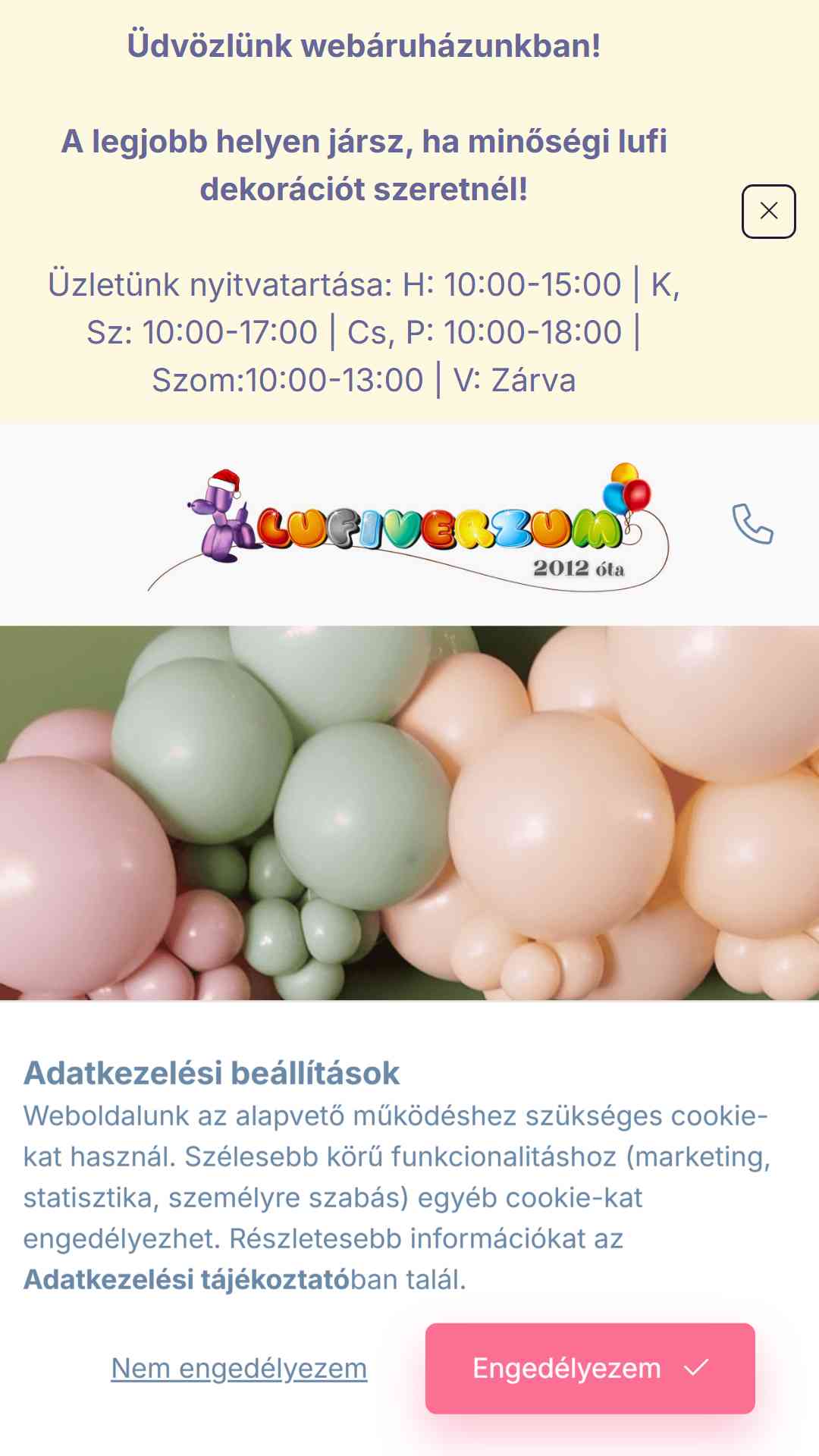819x1456 pixels.
Task: Tap the Engedélyezem button
Action: click(x=590, y=1369)
